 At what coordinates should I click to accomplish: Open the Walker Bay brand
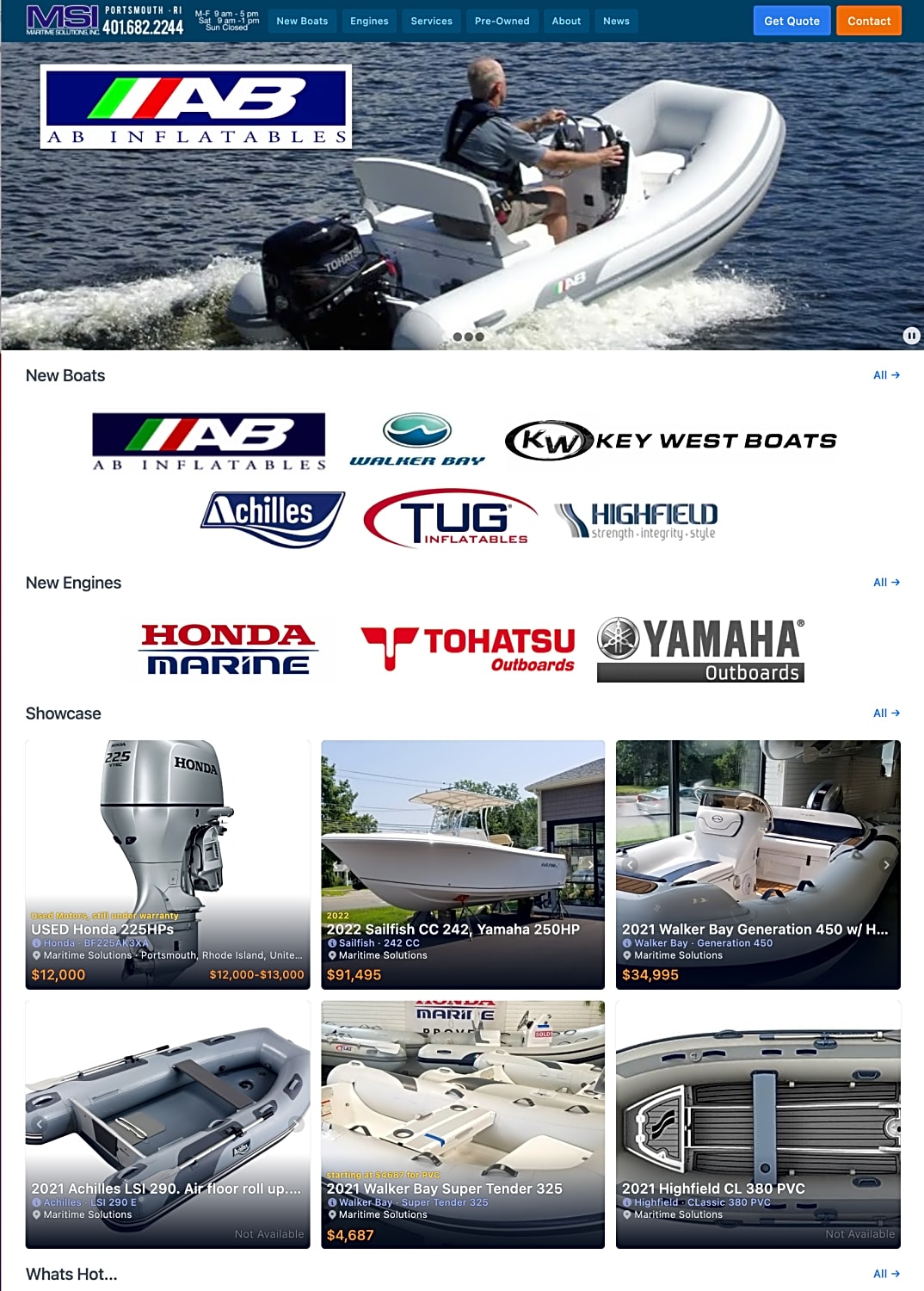pos(417,440)
